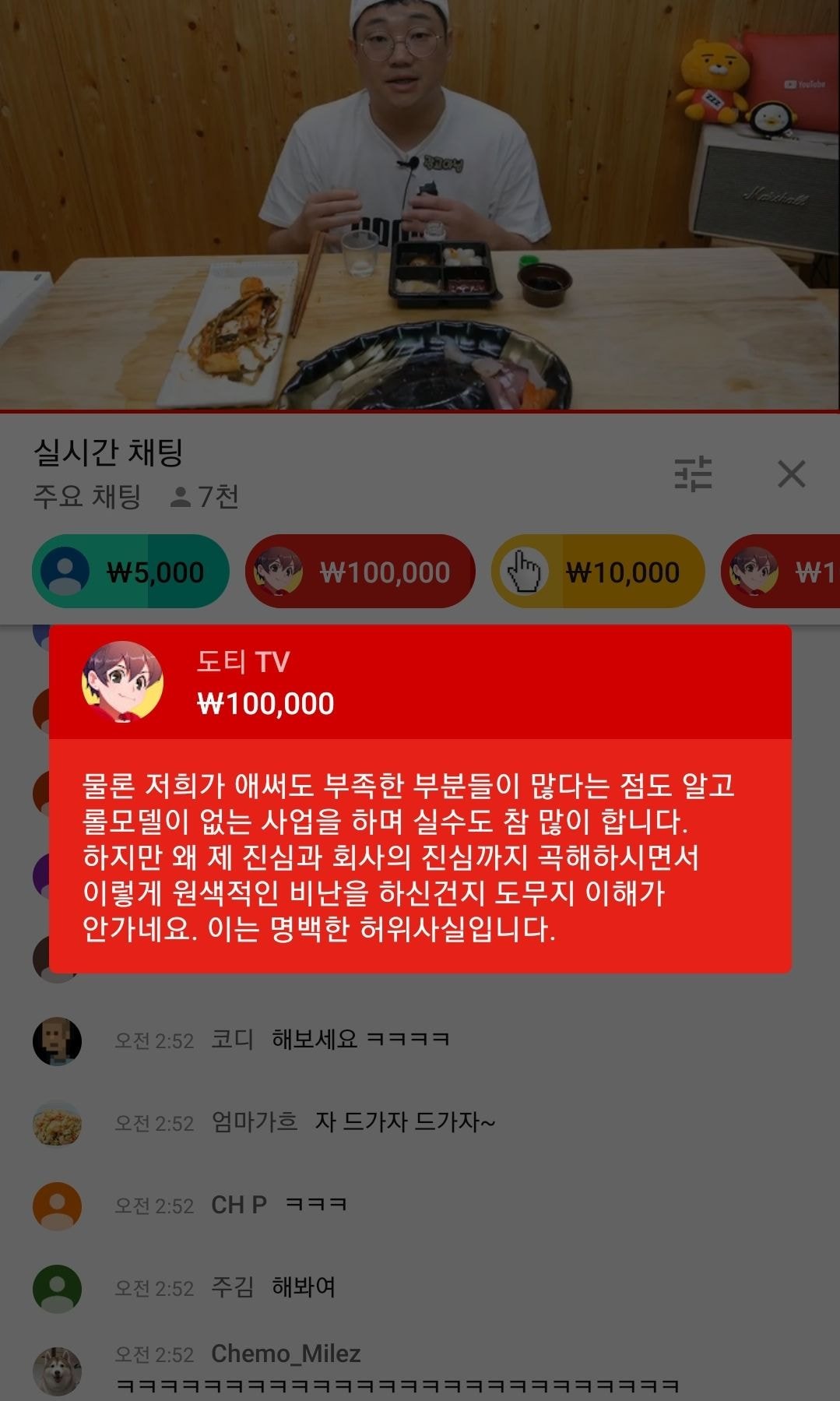Tap the live video player

click(x=420, y=204)
